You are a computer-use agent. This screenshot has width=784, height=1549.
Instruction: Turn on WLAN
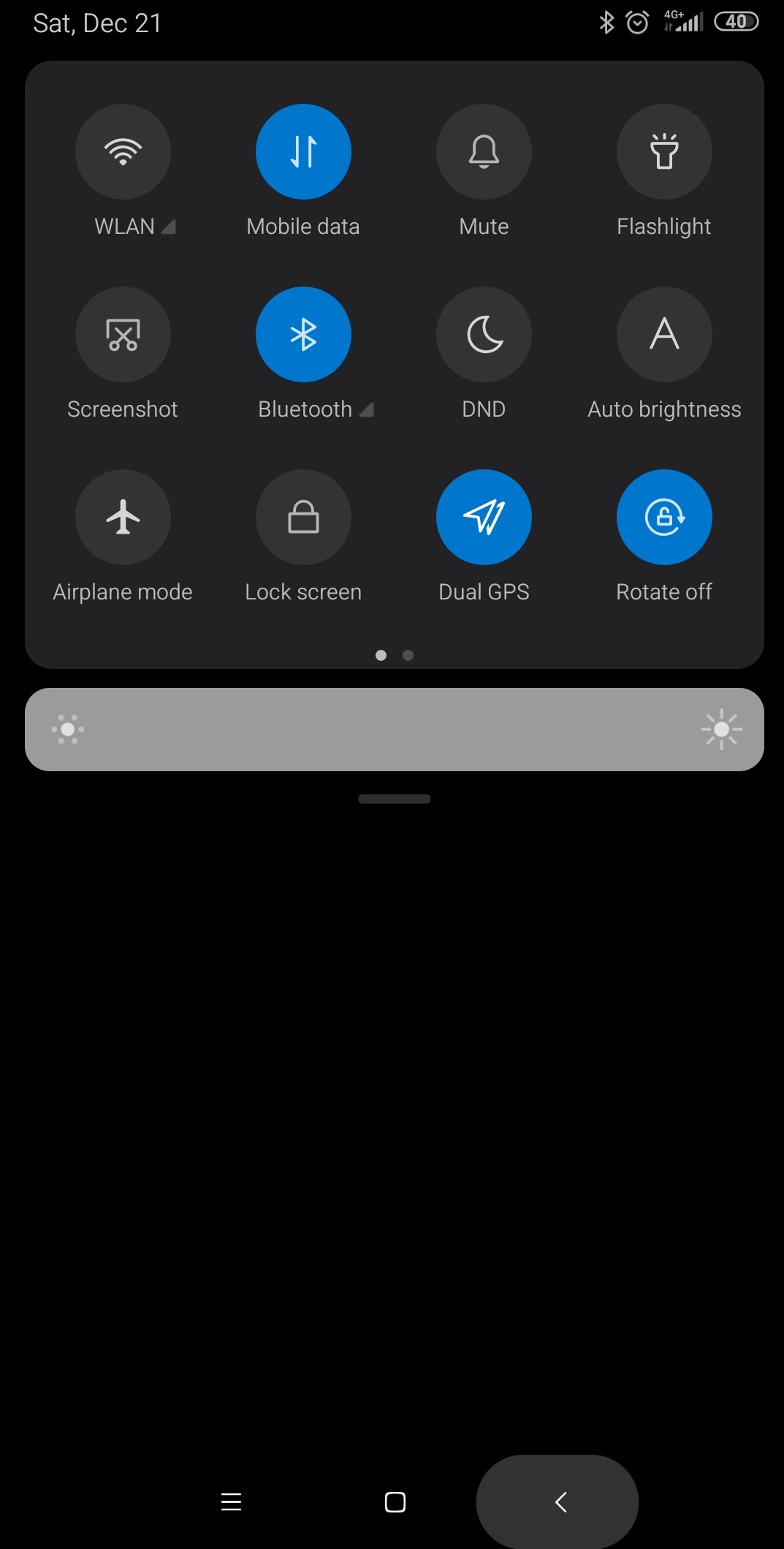click(123, 152)
